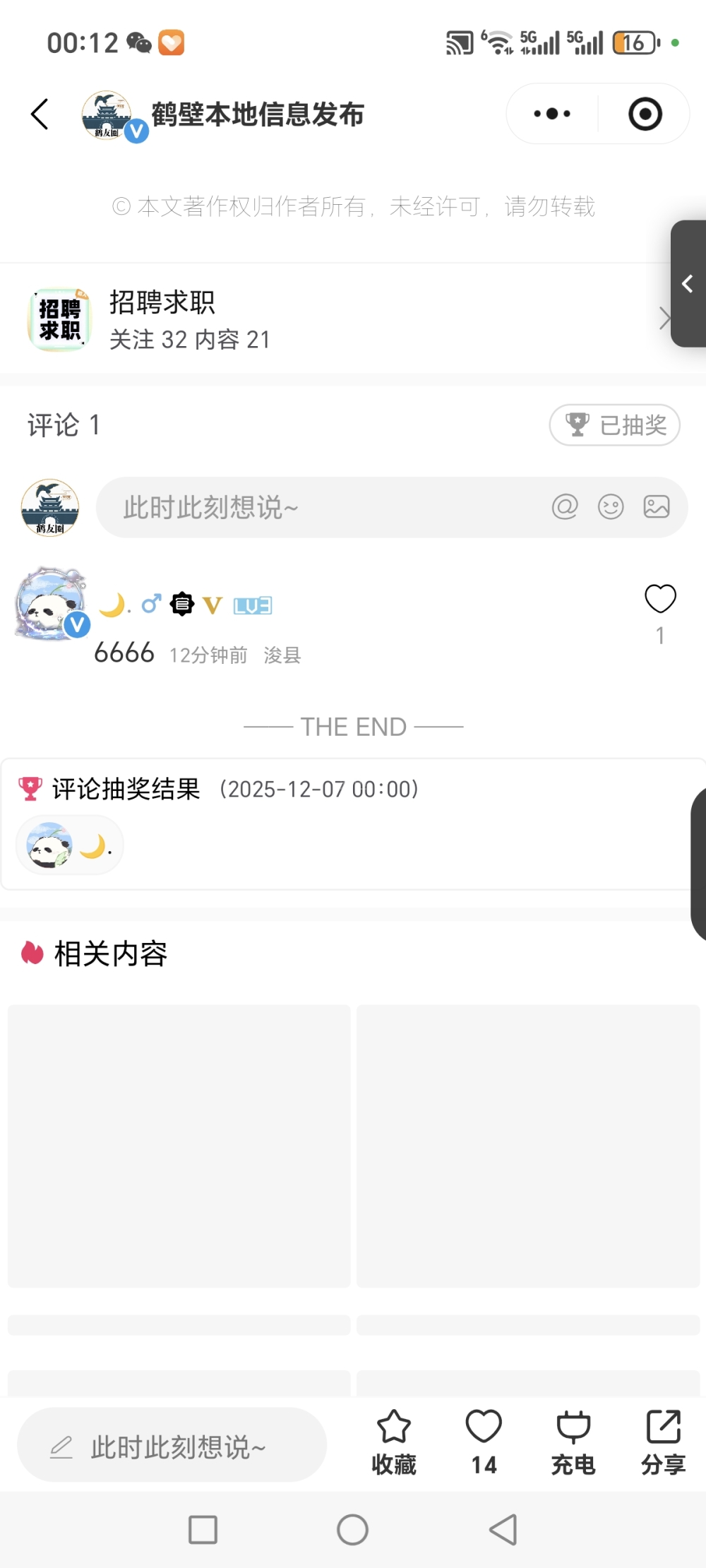Image resolution: width=706 pixels, height=1568 pixels.
Task: Add this post to 收藏
Action: coord(394,1441)
